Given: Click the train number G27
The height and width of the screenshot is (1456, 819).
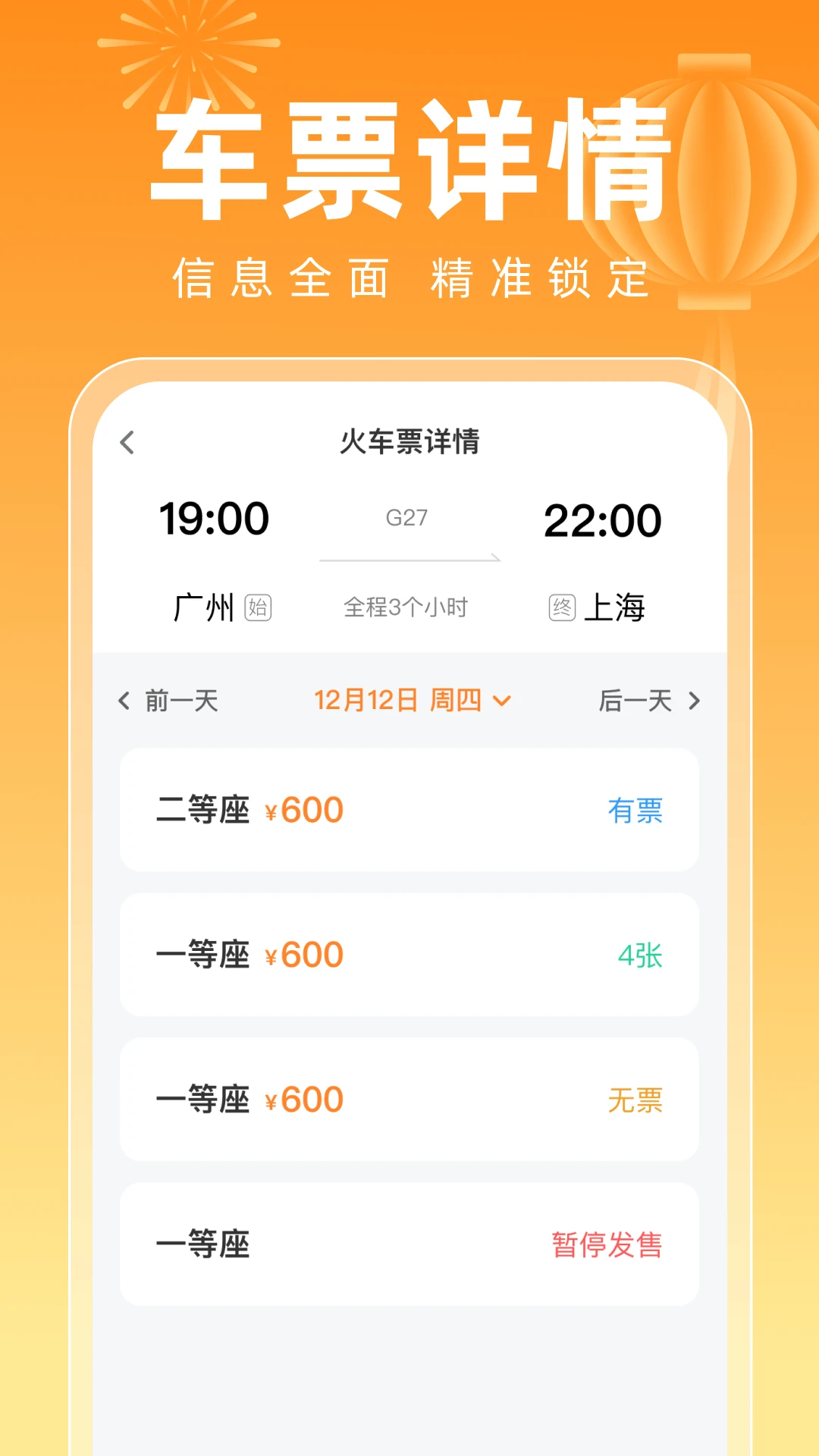Looking at the screenshot, I should coord(407,517).
